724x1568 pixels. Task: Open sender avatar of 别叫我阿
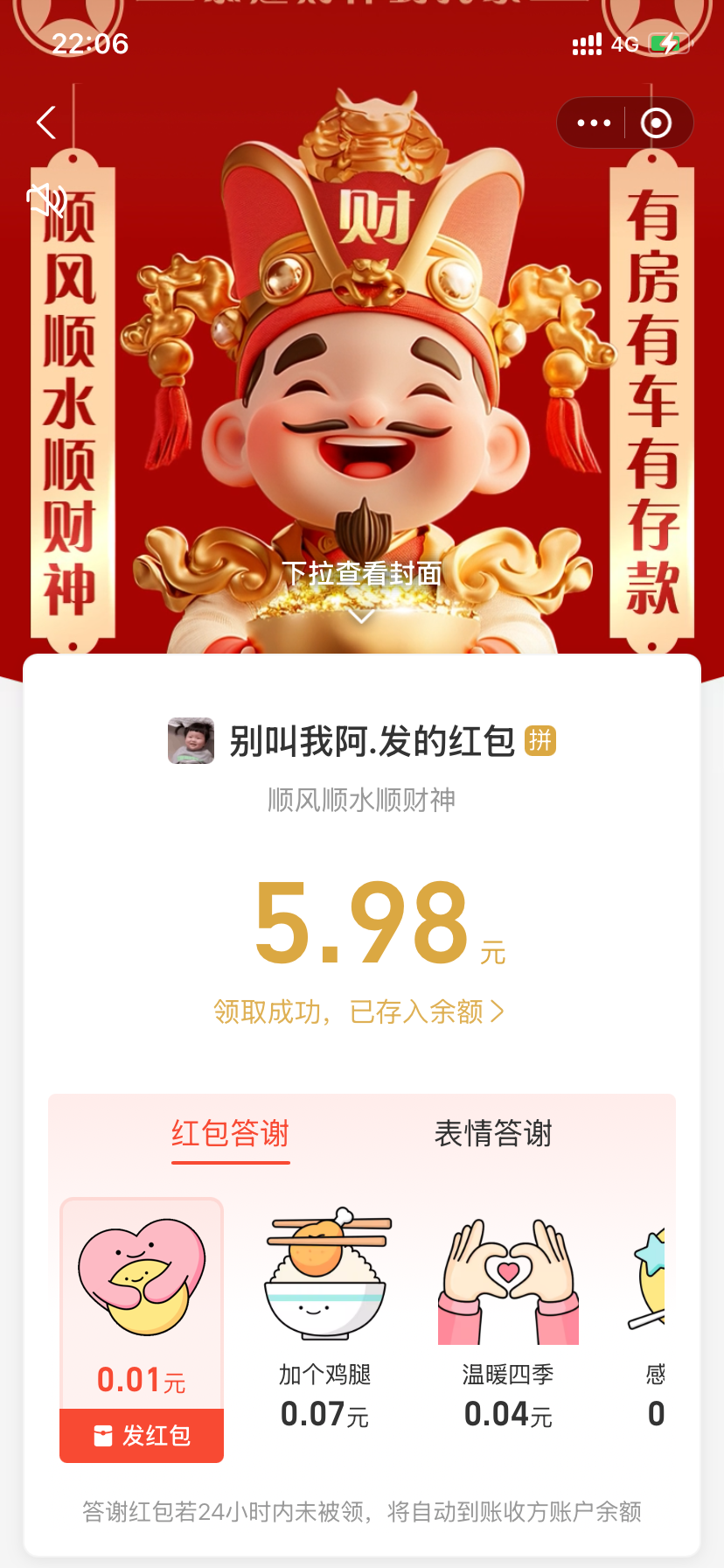point(191,741)
